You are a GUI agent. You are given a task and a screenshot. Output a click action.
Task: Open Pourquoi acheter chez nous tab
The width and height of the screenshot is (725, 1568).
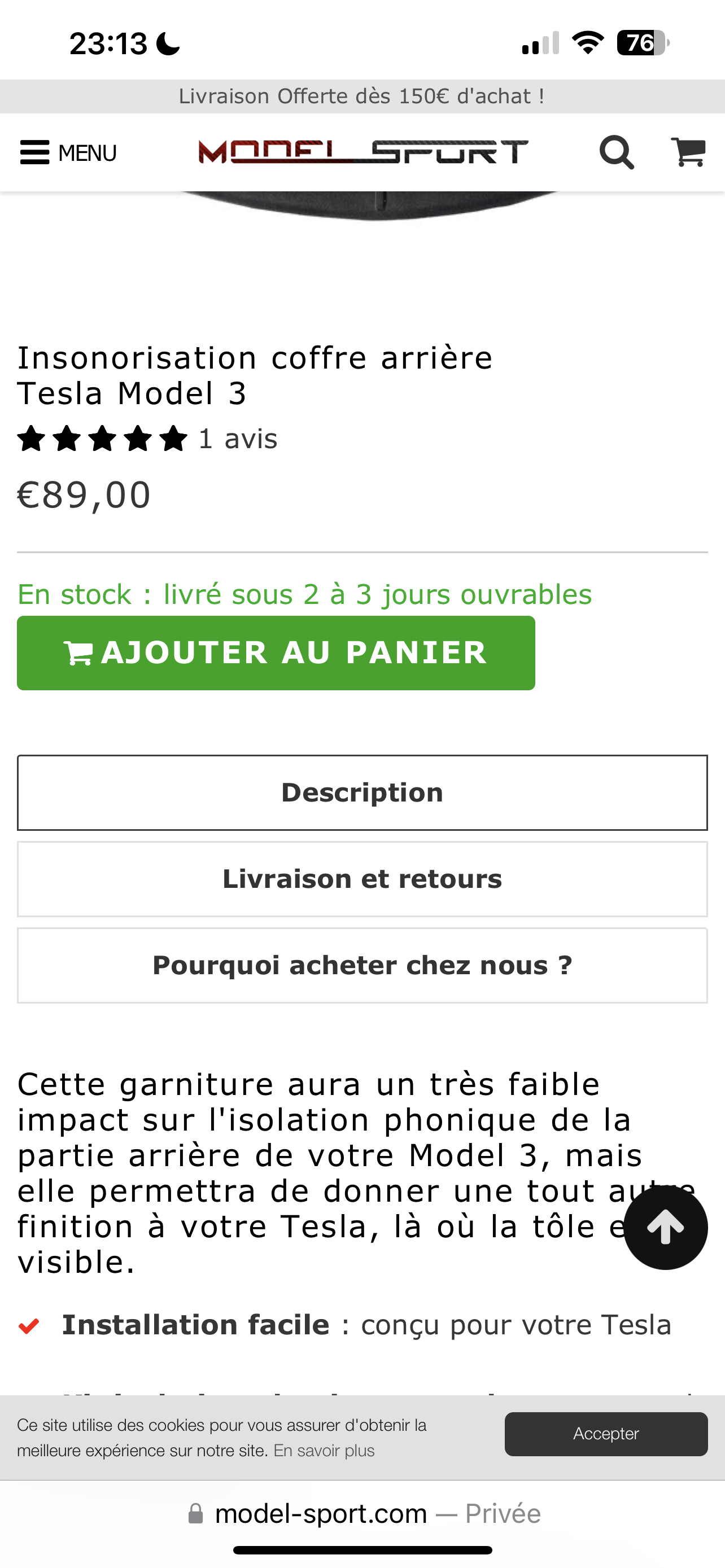pos(362,965)
